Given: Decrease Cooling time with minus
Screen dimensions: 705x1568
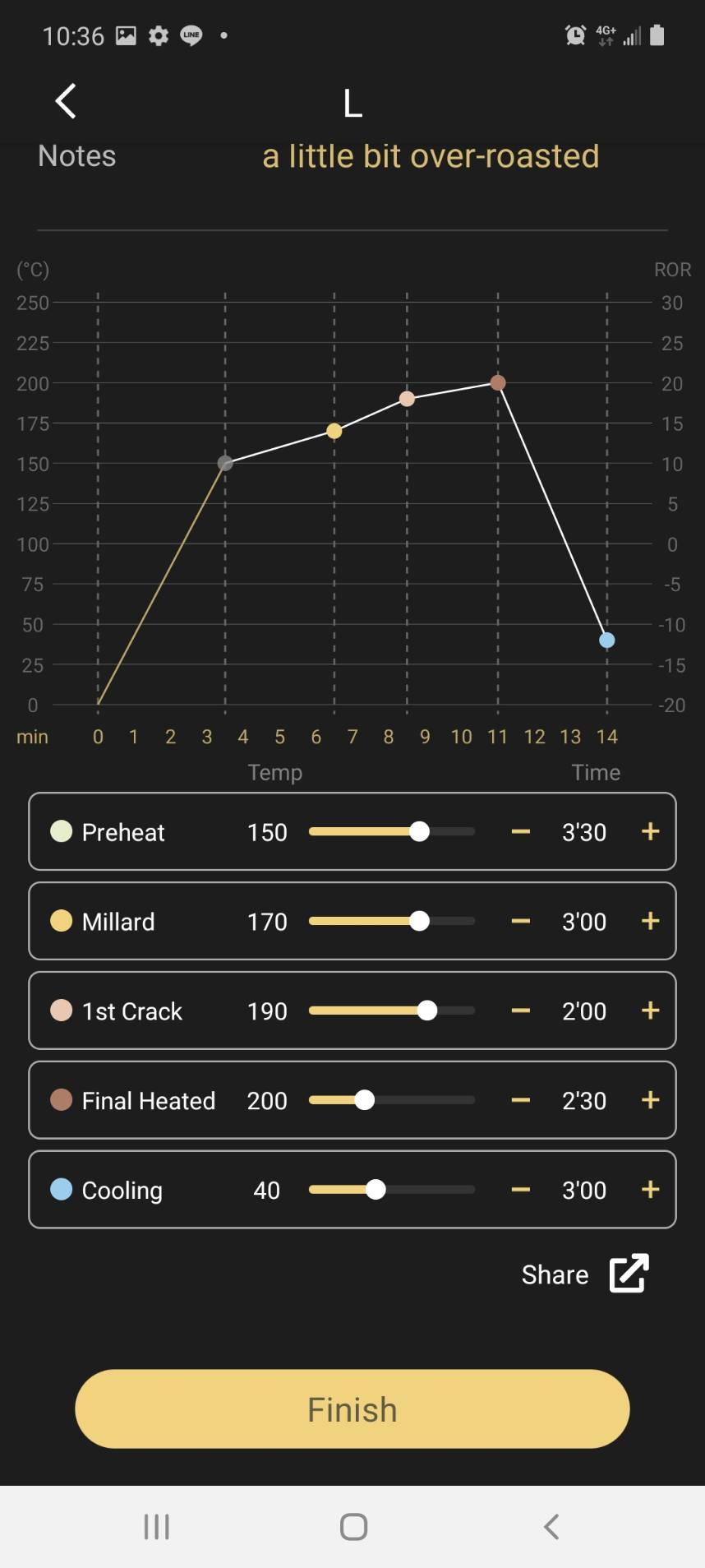Looking at the screenshot, I should pos(520,1190).
